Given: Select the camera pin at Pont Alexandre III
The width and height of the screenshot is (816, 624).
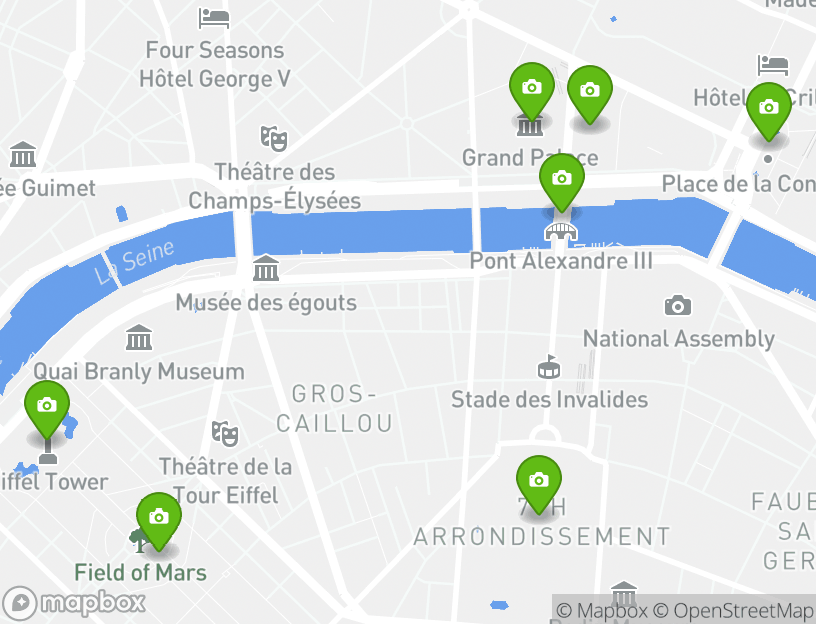Looking at the screenshot, I should [561, 179].
